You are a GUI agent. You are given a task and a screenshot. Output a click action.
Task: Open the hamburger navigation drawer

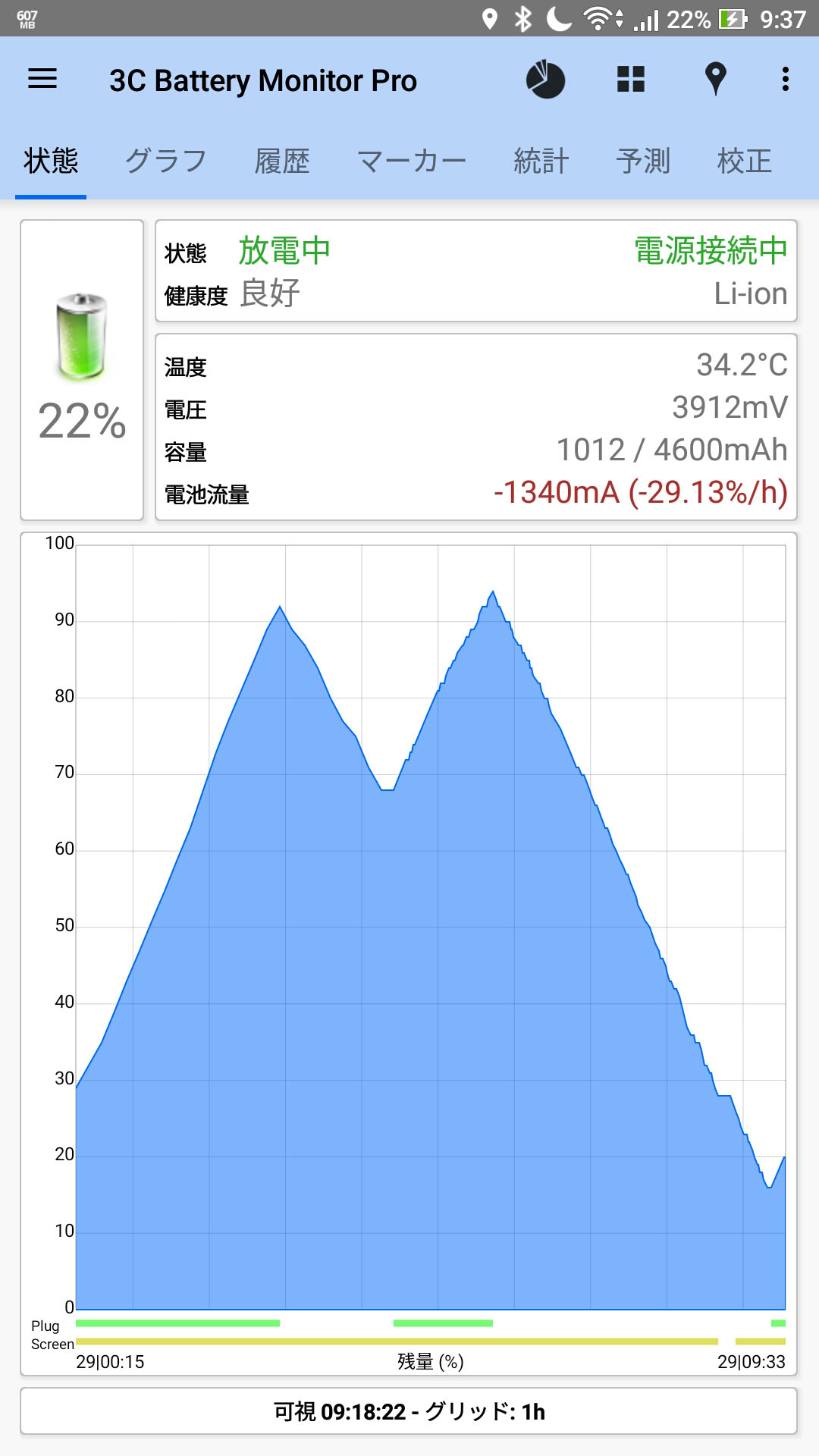42,79
